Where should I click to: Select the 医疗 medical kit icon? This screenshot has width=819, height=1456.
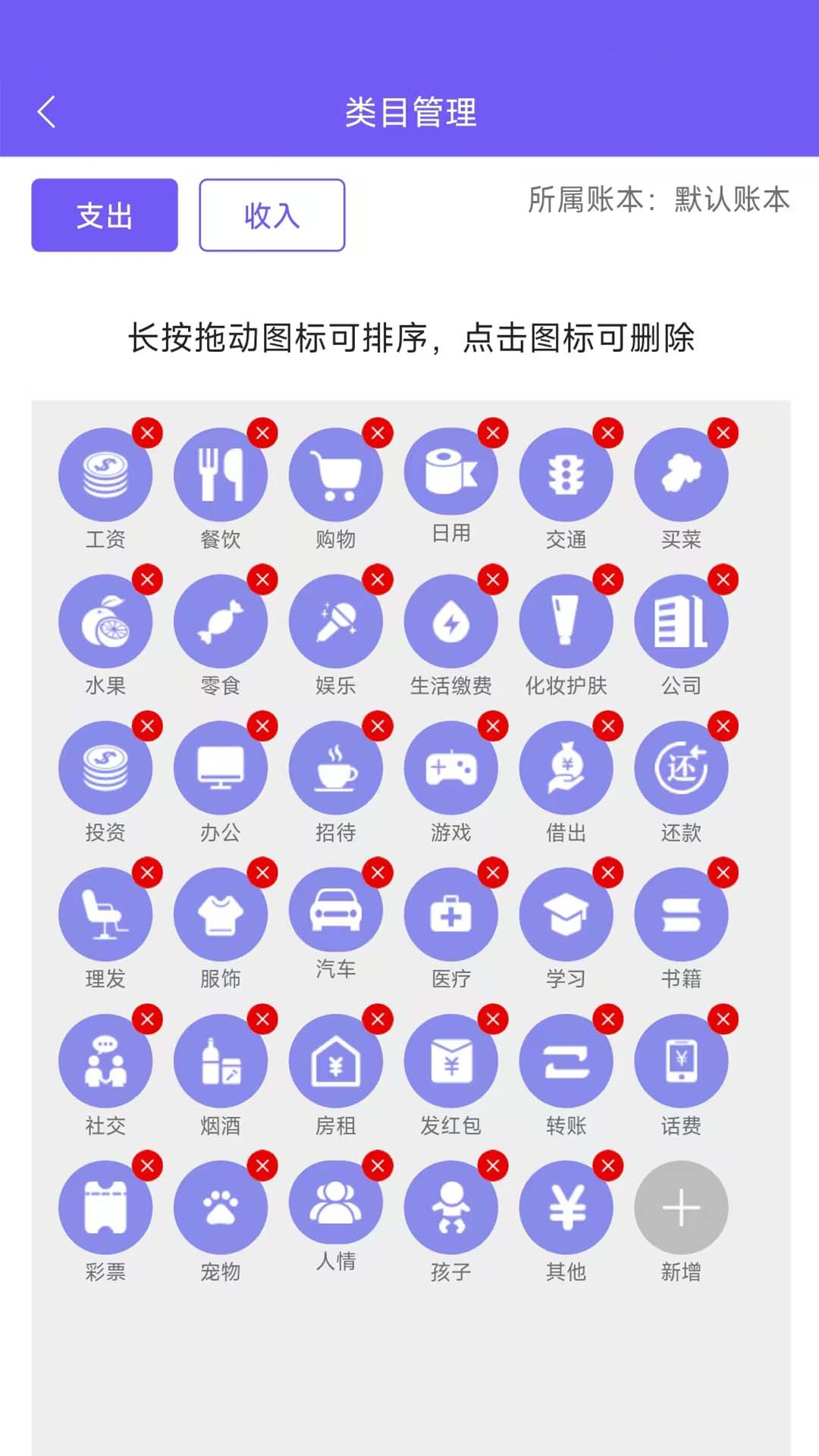(451, 914)
